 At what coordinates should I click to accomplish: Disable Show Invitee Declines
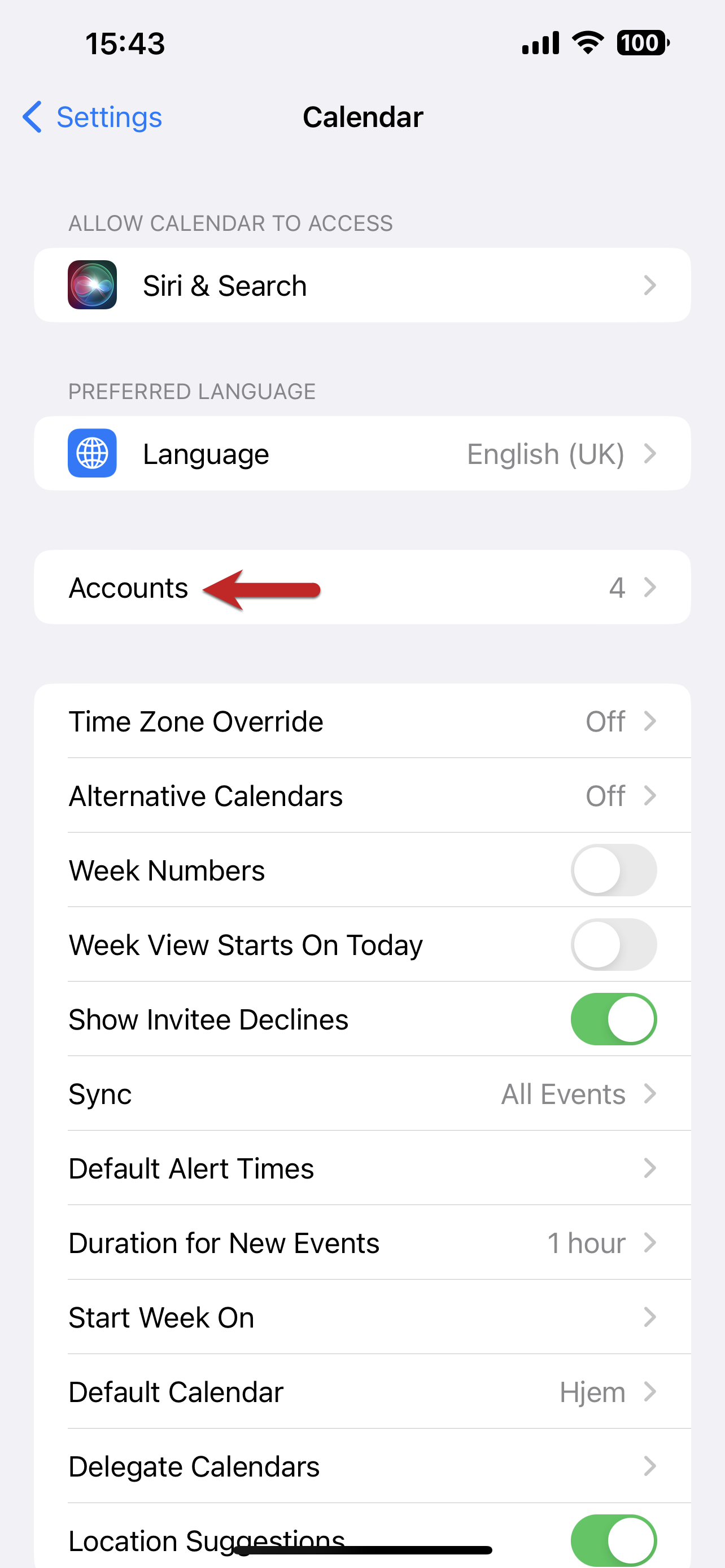coord(613,1019)
